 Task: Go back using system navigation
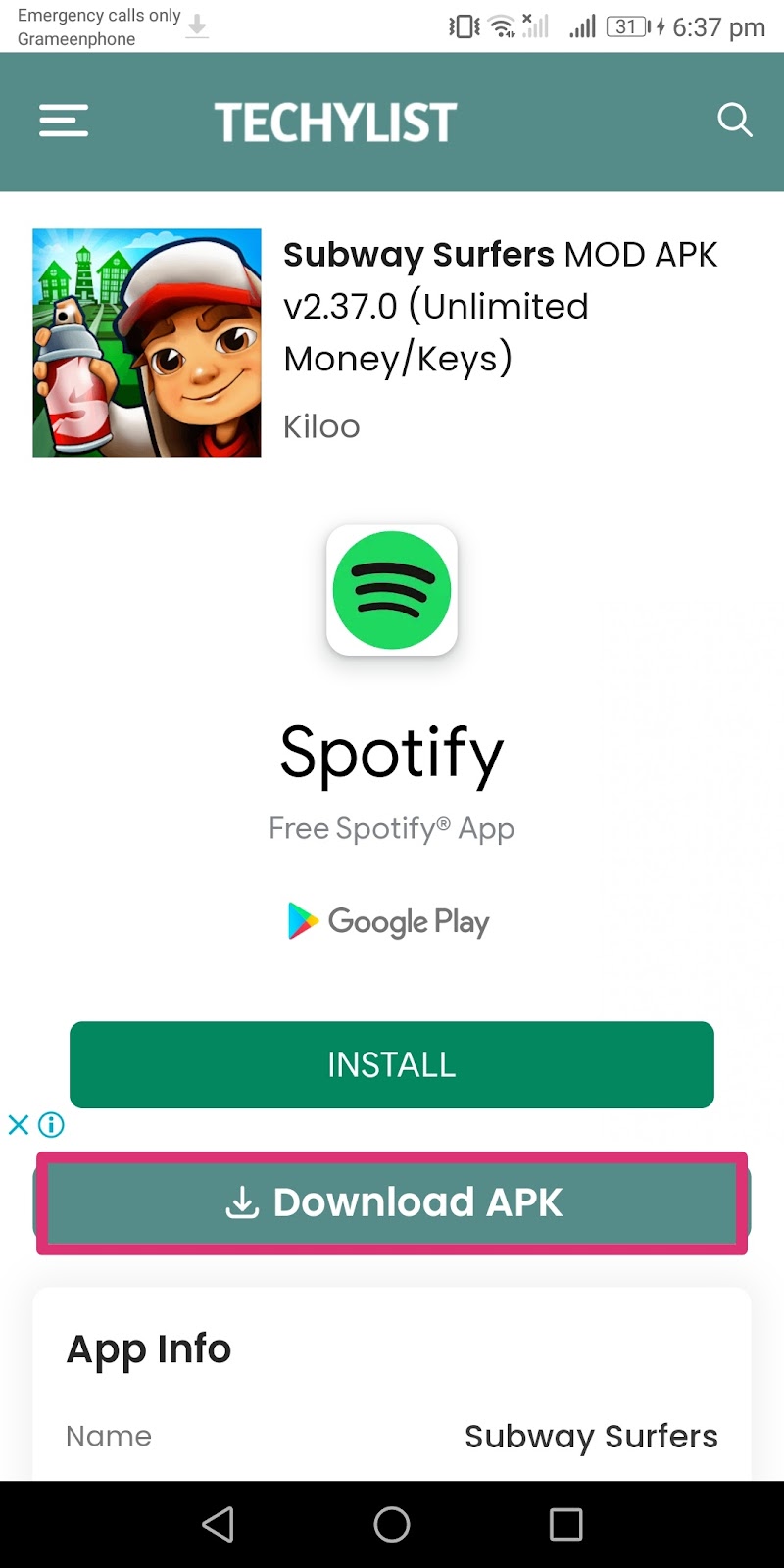pyautogui.click(x=218, y=1524)
